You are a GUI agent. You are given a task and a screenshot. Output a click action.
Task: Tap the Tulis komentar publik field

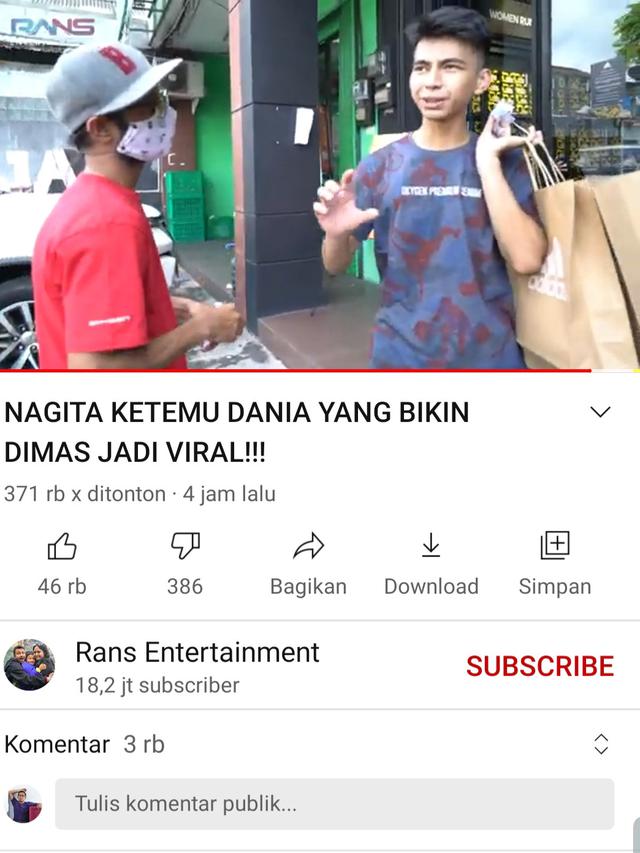pyautogui.click(x=334, y=804)
